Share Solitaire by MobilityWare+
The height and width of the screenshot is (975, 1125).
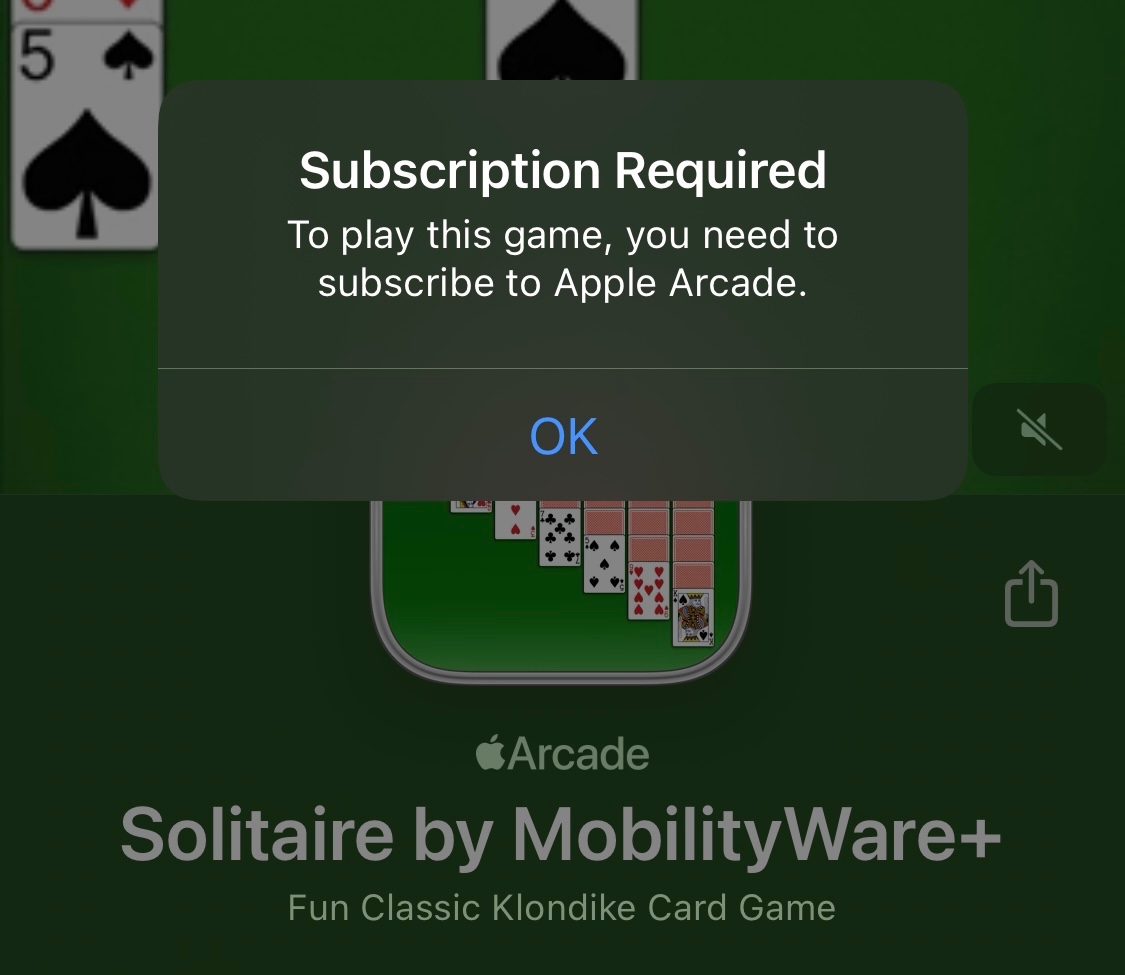tap(1030, 595)
